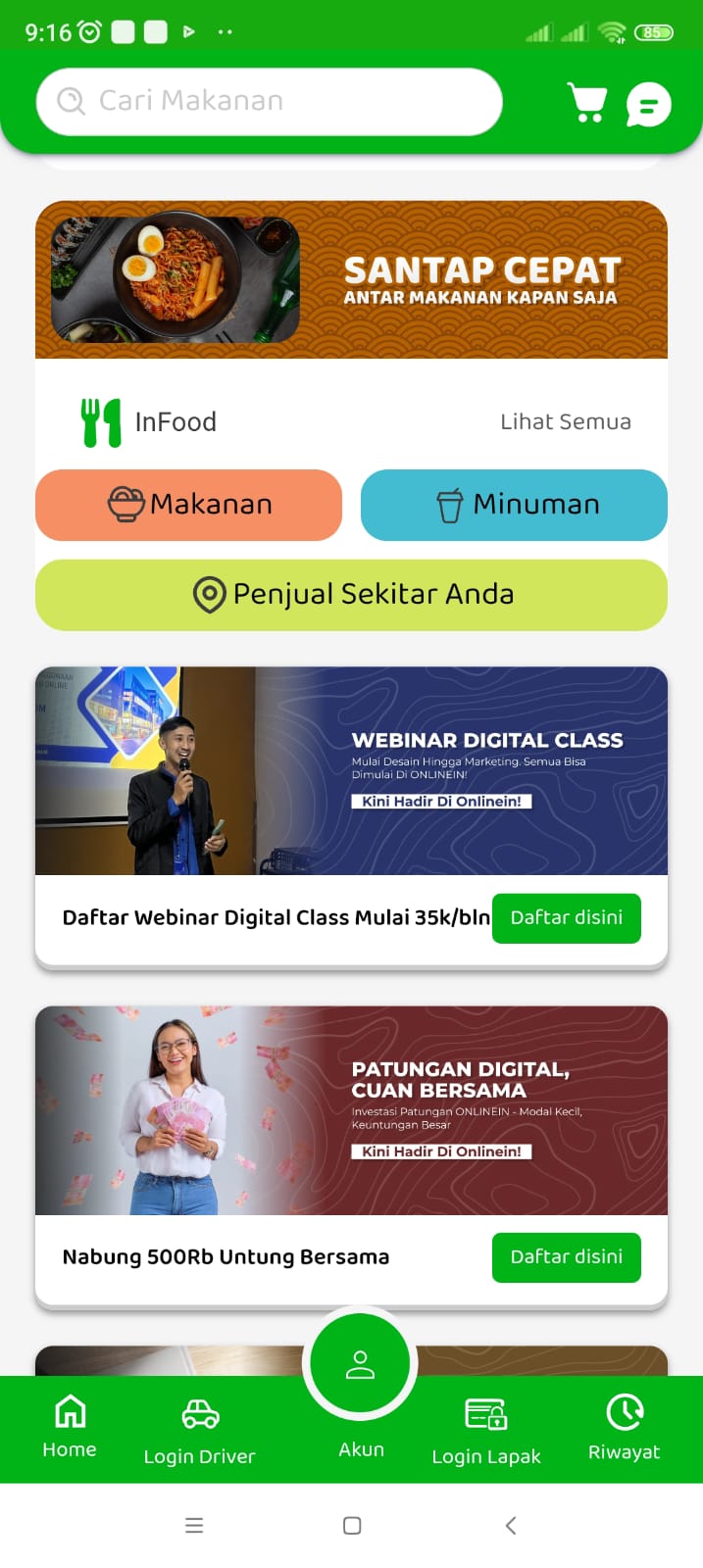Tap Lihat Semua for InFood
The image size is (703, 1568).
coord(565,422)
